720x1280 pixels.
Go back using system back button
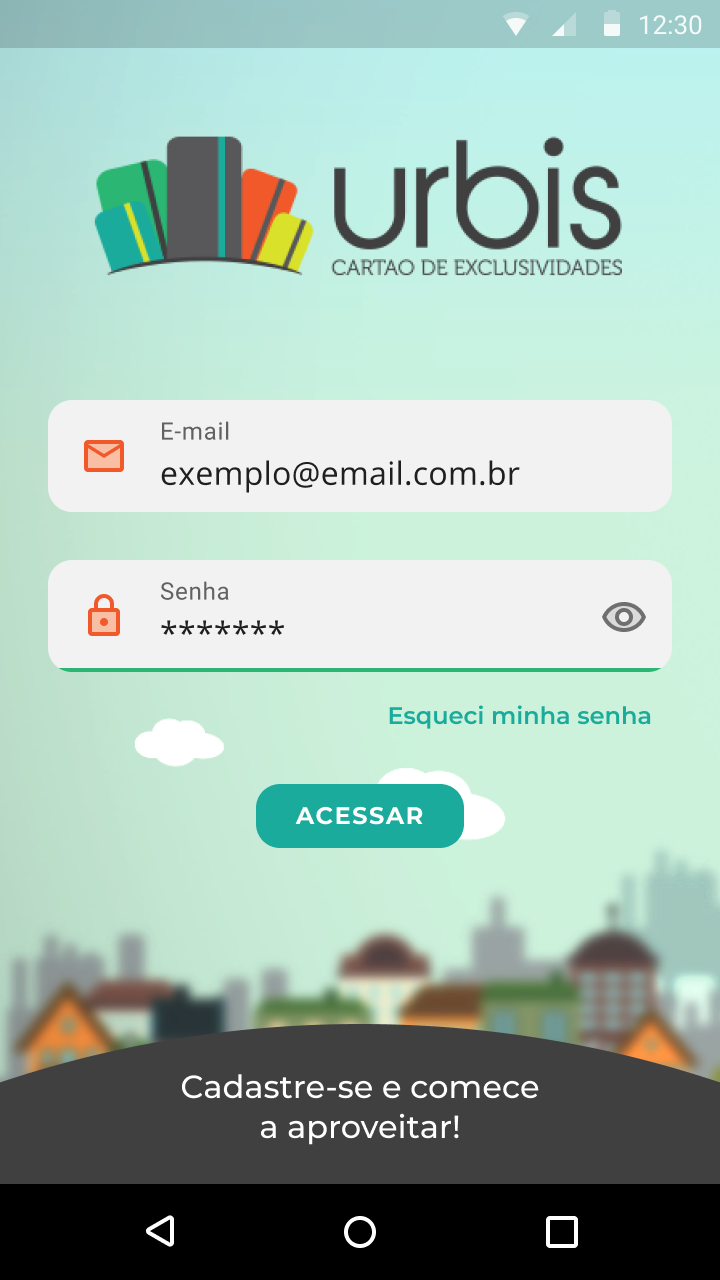tap(160, 1231)
